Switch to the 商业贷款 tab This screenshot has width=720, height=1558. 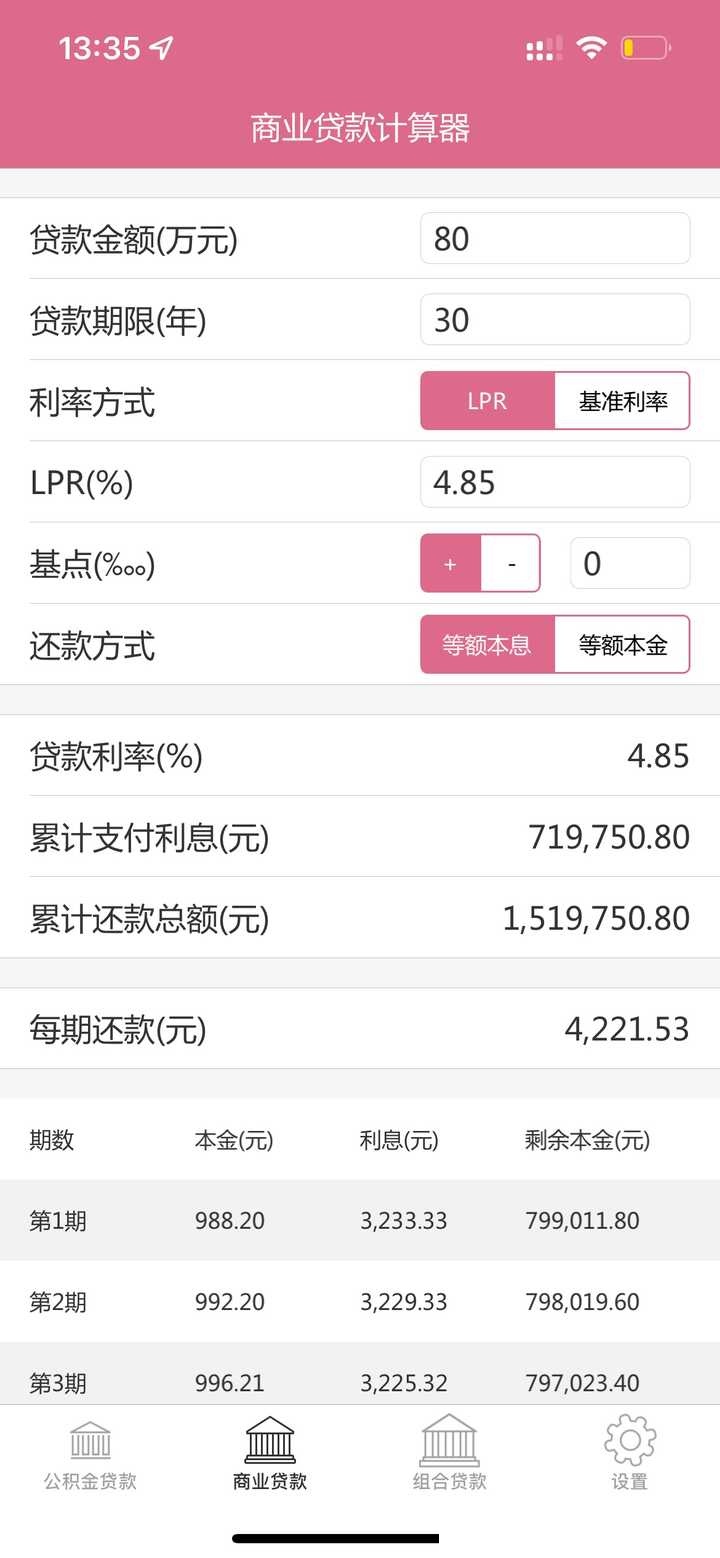click(x=270, y=1455)
